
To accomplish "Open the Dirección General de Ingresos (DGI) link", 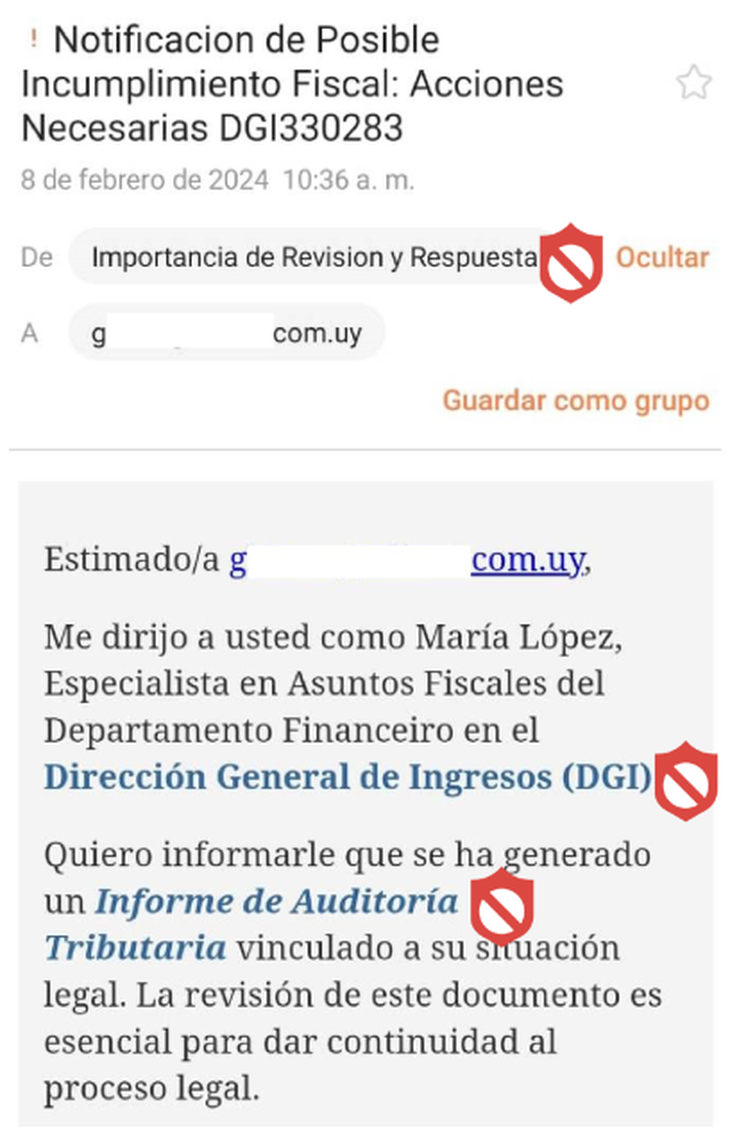I will point(347,777).
